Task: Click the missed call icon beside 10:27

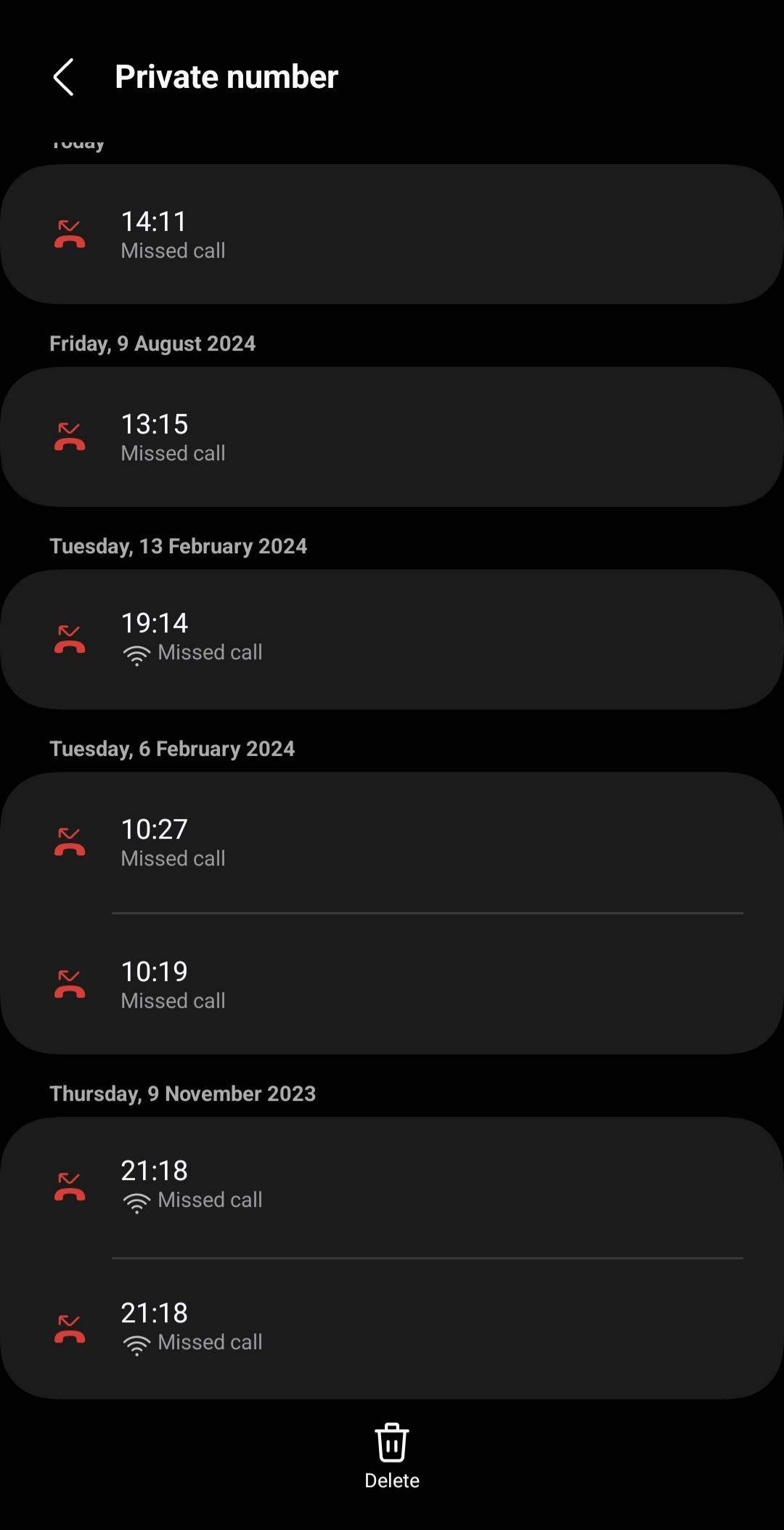Action: coord(69,842)
